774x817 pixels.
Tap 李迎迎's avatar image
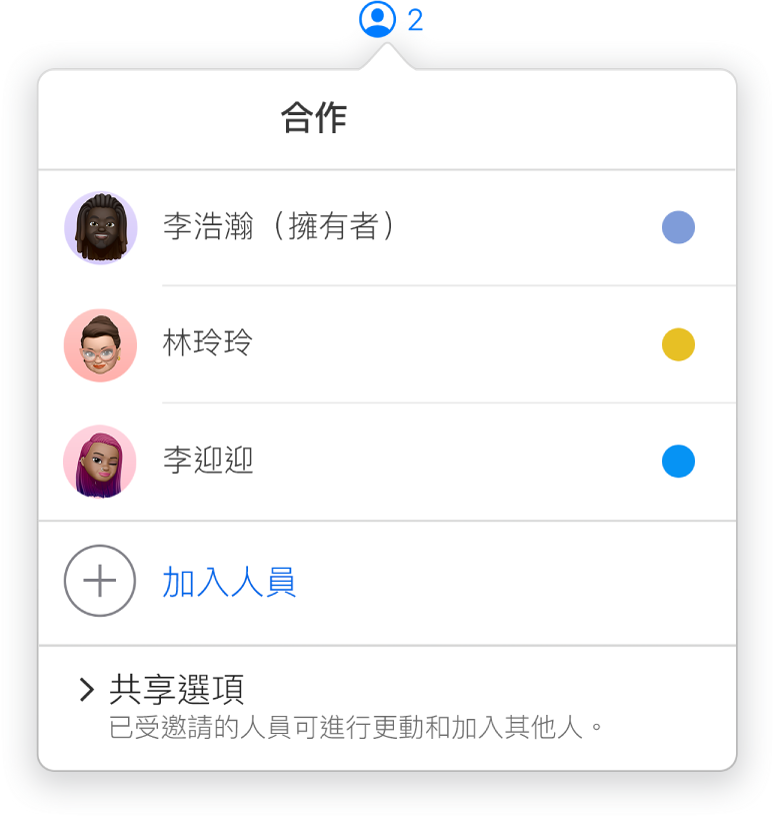99,461
